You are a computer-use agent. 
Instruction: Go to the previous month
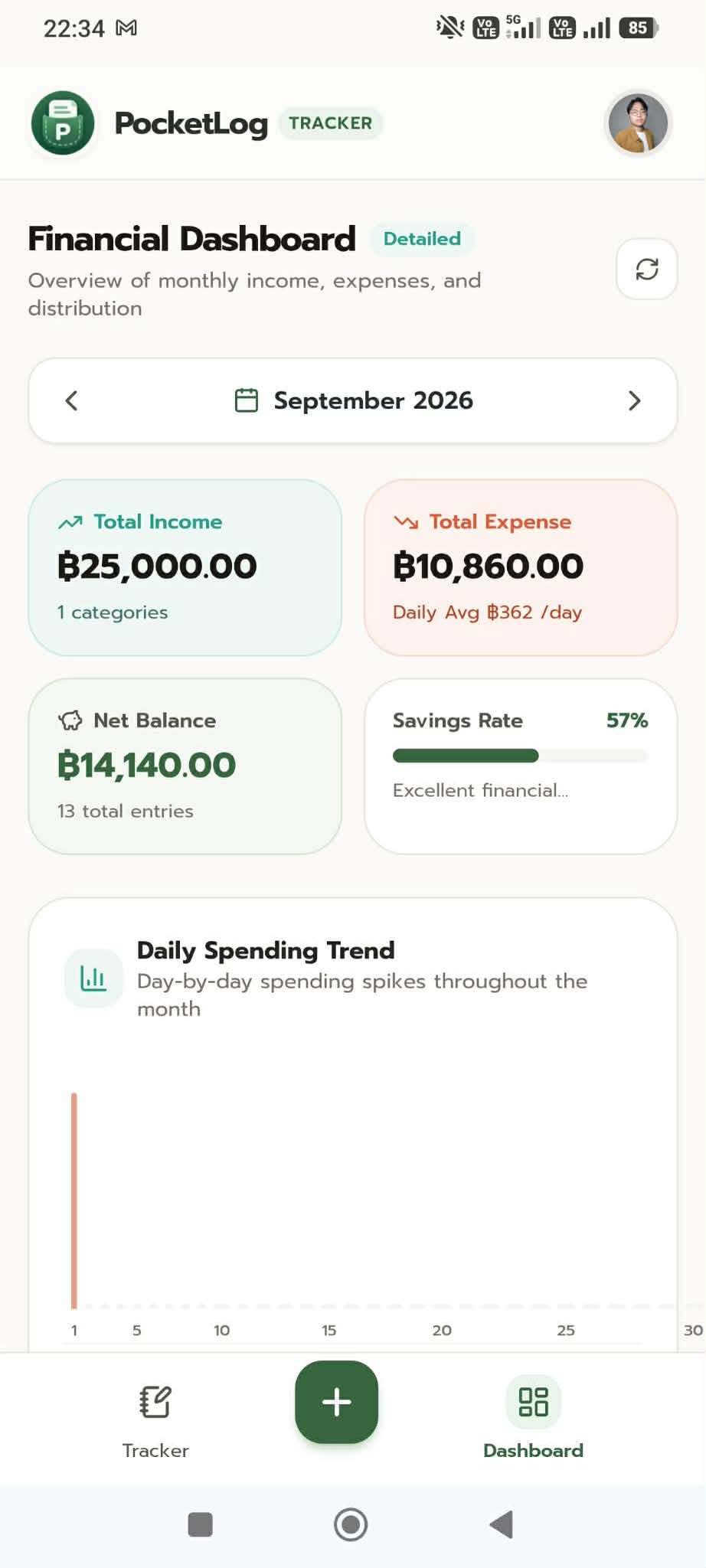pos(72,400)
